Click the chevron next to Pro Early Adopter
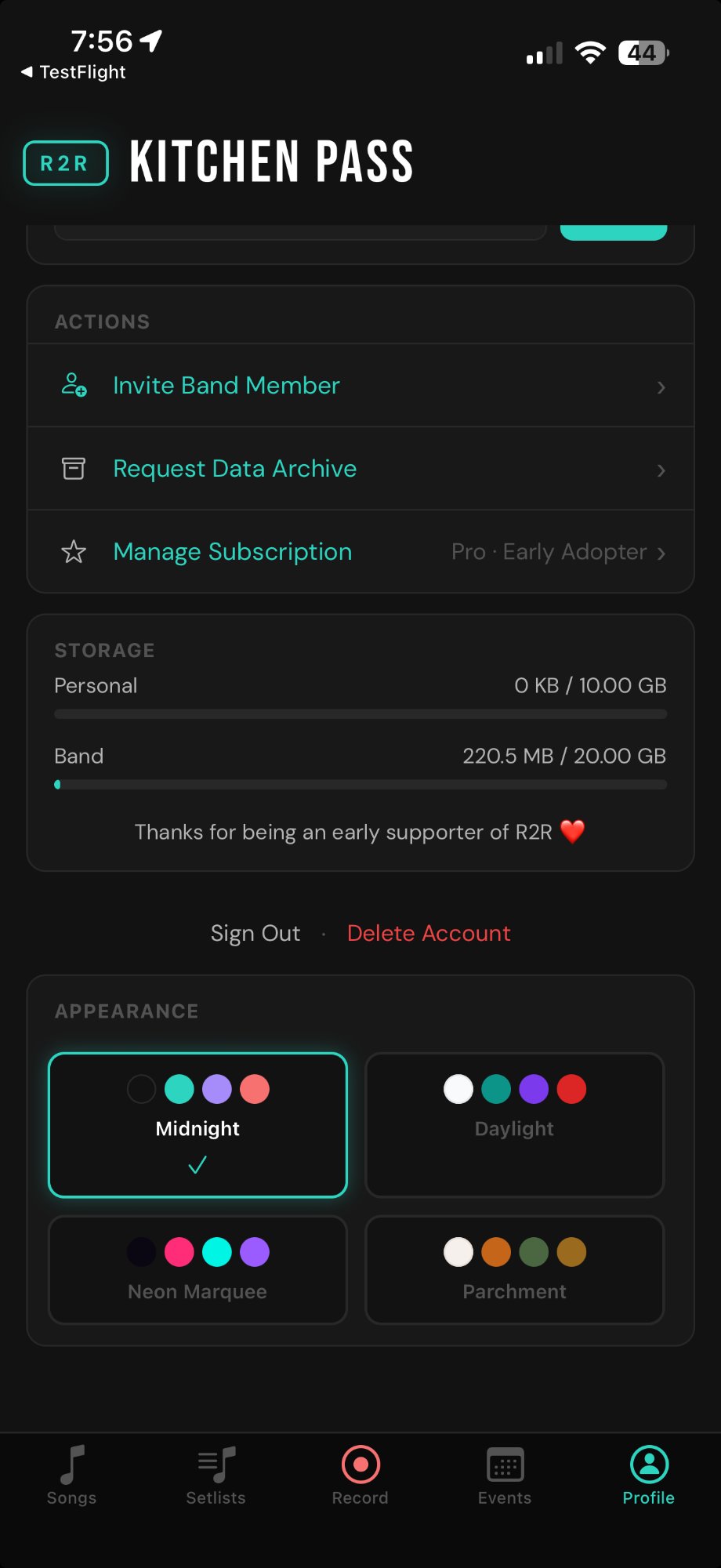 pyautogui.click(x=661, y=553)
